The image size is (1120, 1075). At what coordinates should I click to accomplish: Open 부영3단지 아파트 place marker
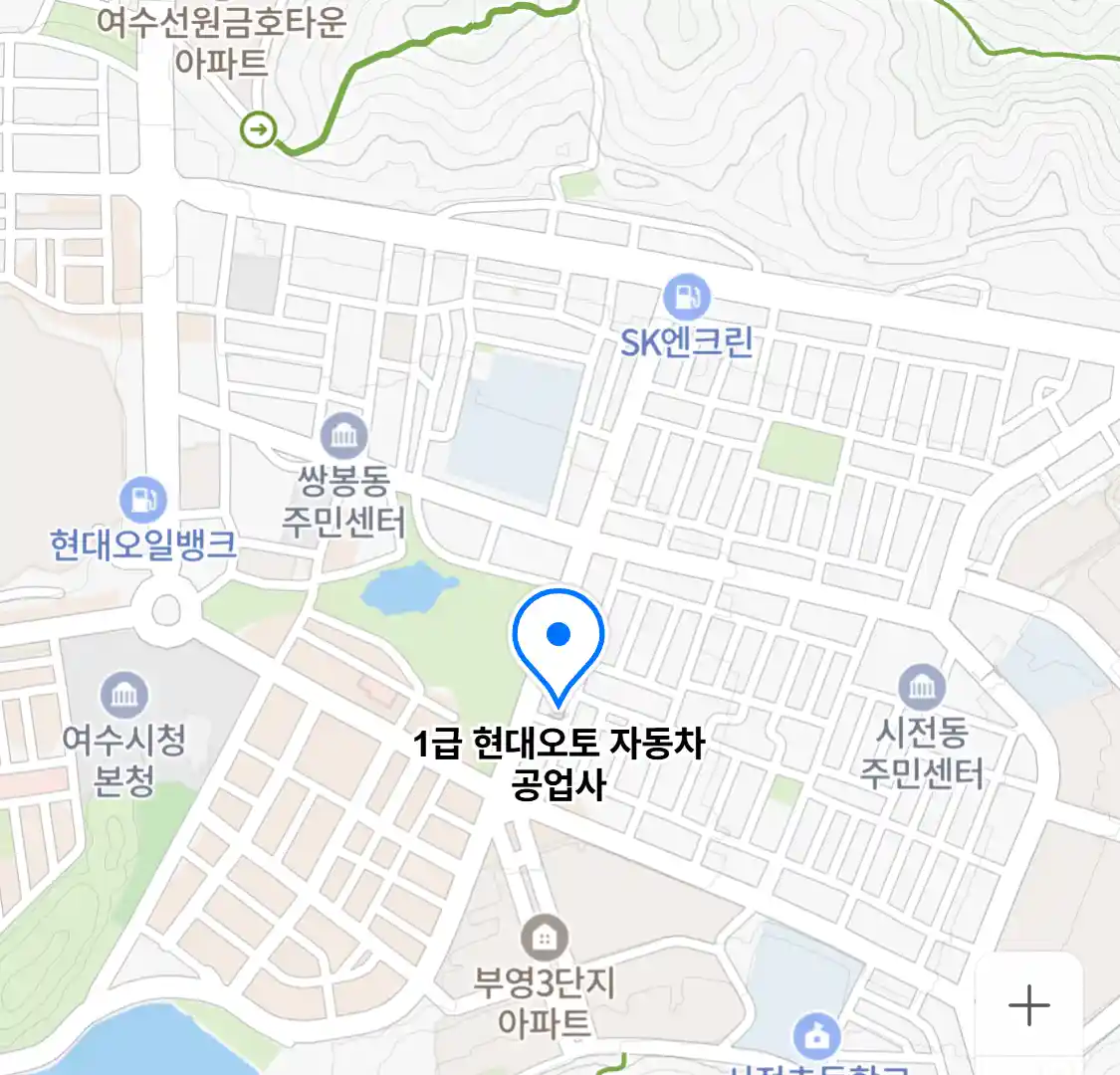click(x=545, y=939)
